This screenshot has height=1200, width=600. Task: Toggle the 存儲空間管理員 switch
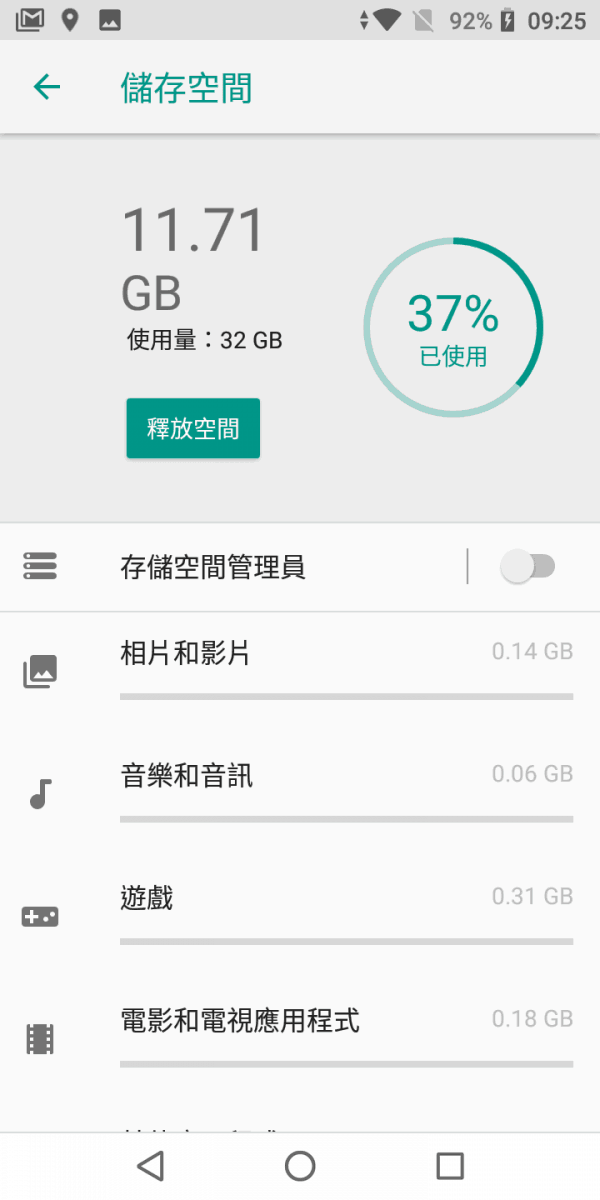point(528,567)
